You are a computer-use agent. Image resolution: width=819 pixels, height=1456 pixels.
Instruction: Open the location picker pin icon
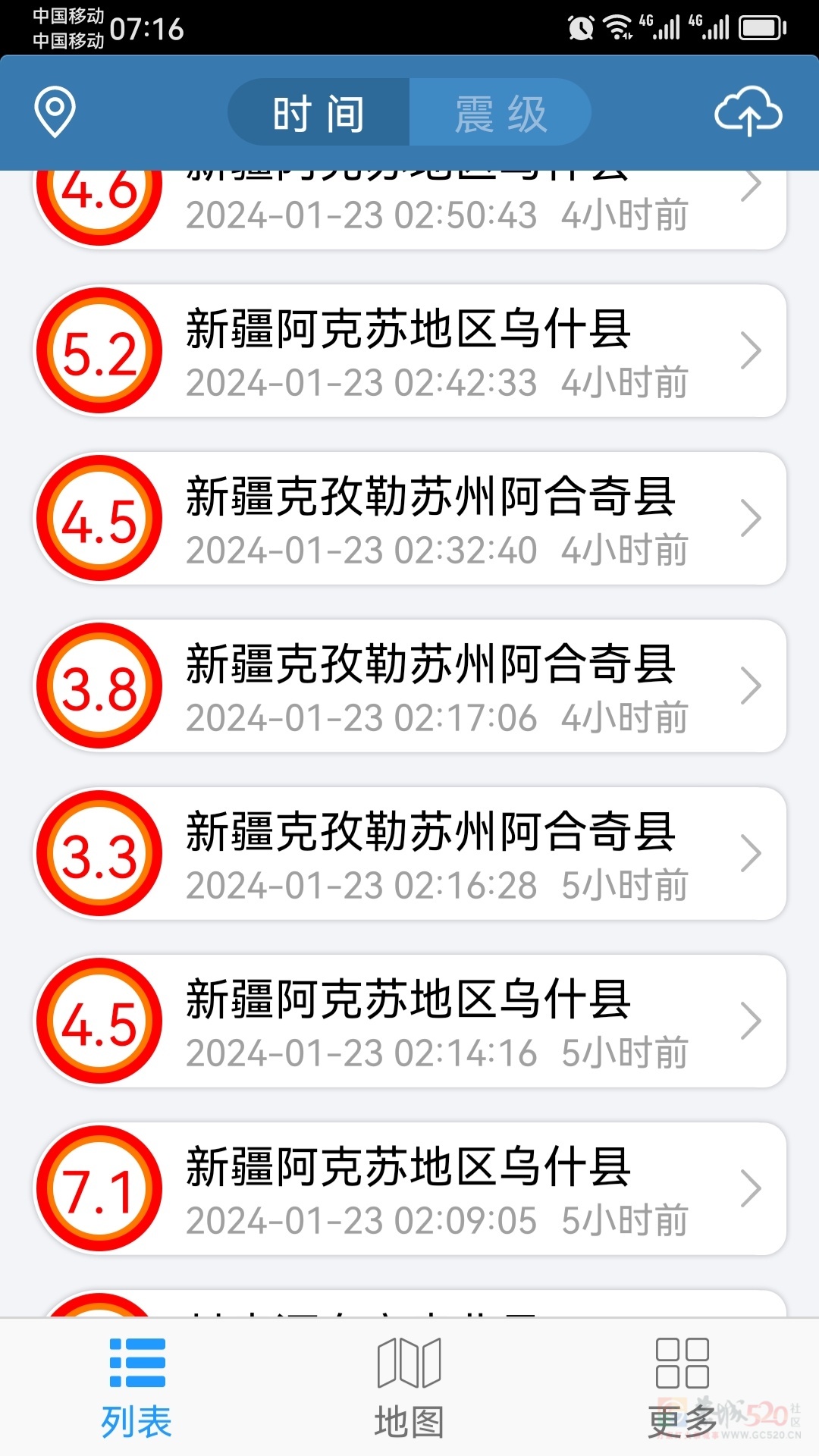(51, 111)
